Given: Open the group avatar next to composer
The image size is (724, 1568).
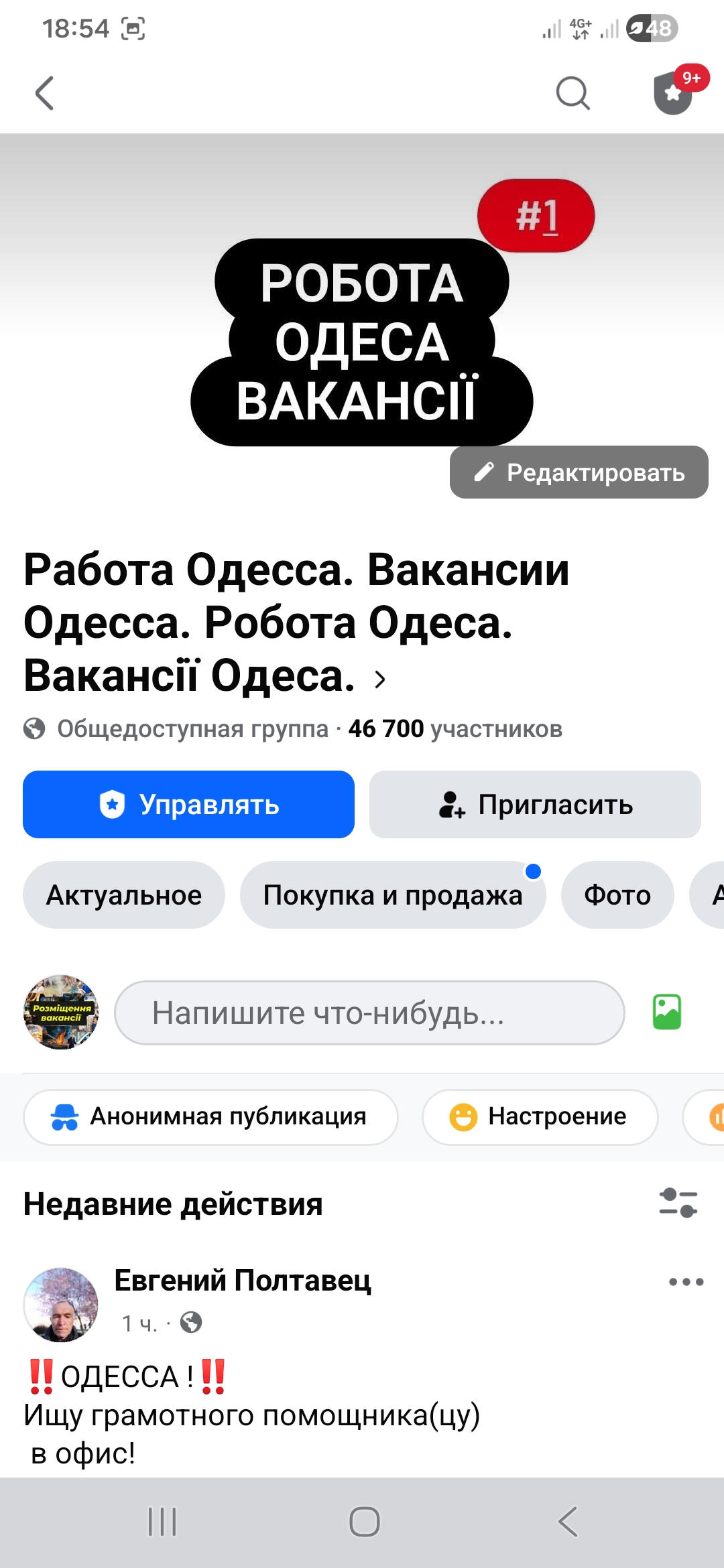Looking at the screenshot, I should tap(60, 1012).
